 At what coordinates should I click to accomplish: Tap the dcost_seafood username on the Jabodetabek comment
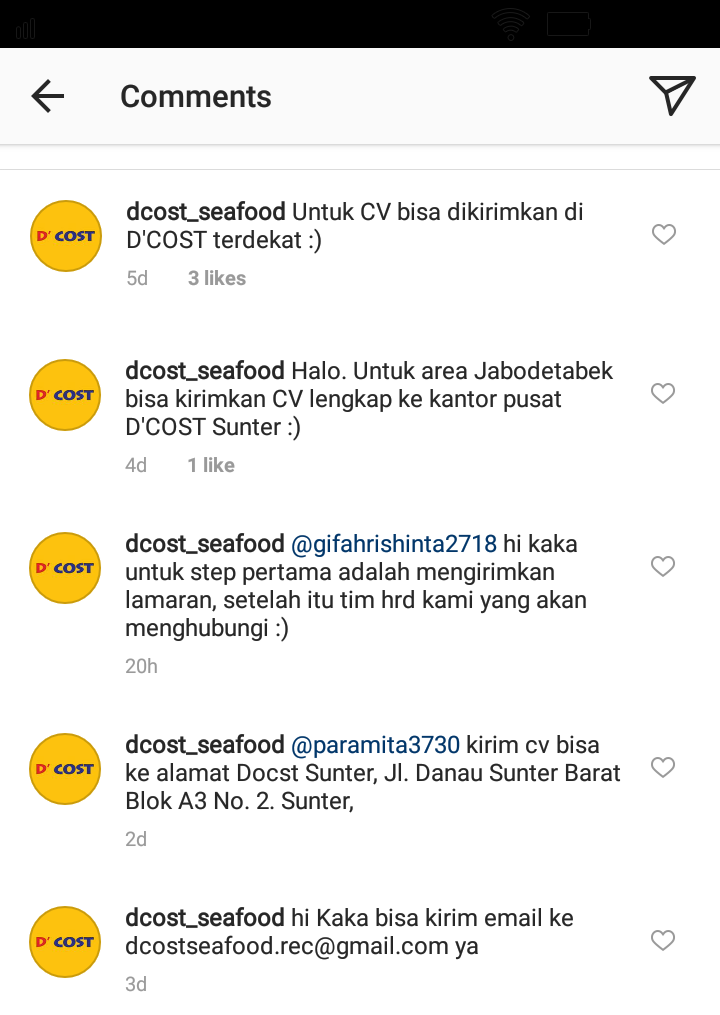(205, 371)
